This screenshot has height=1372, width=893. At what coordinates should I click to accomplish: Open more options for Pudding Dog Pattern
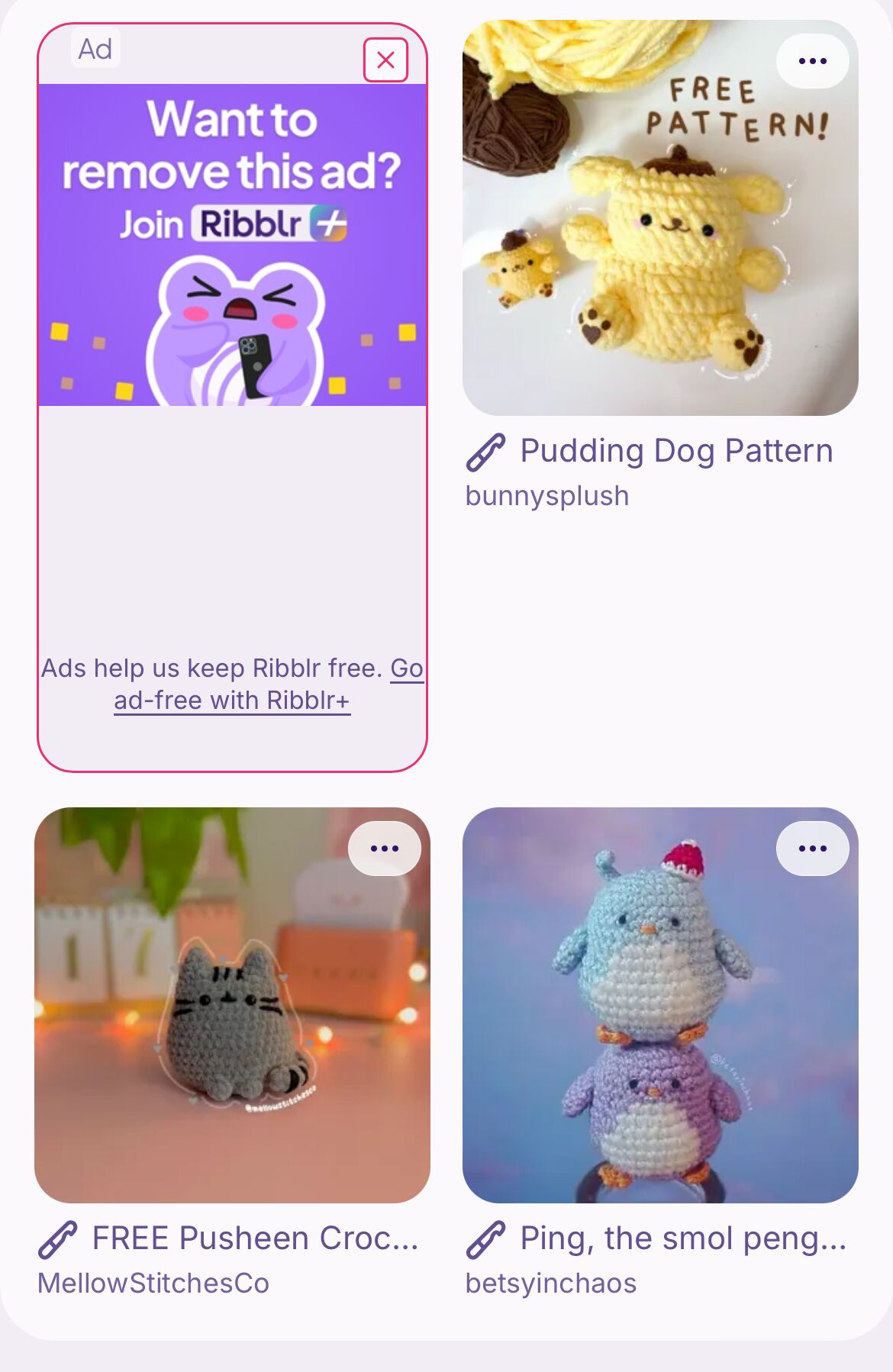click(812, 61)
